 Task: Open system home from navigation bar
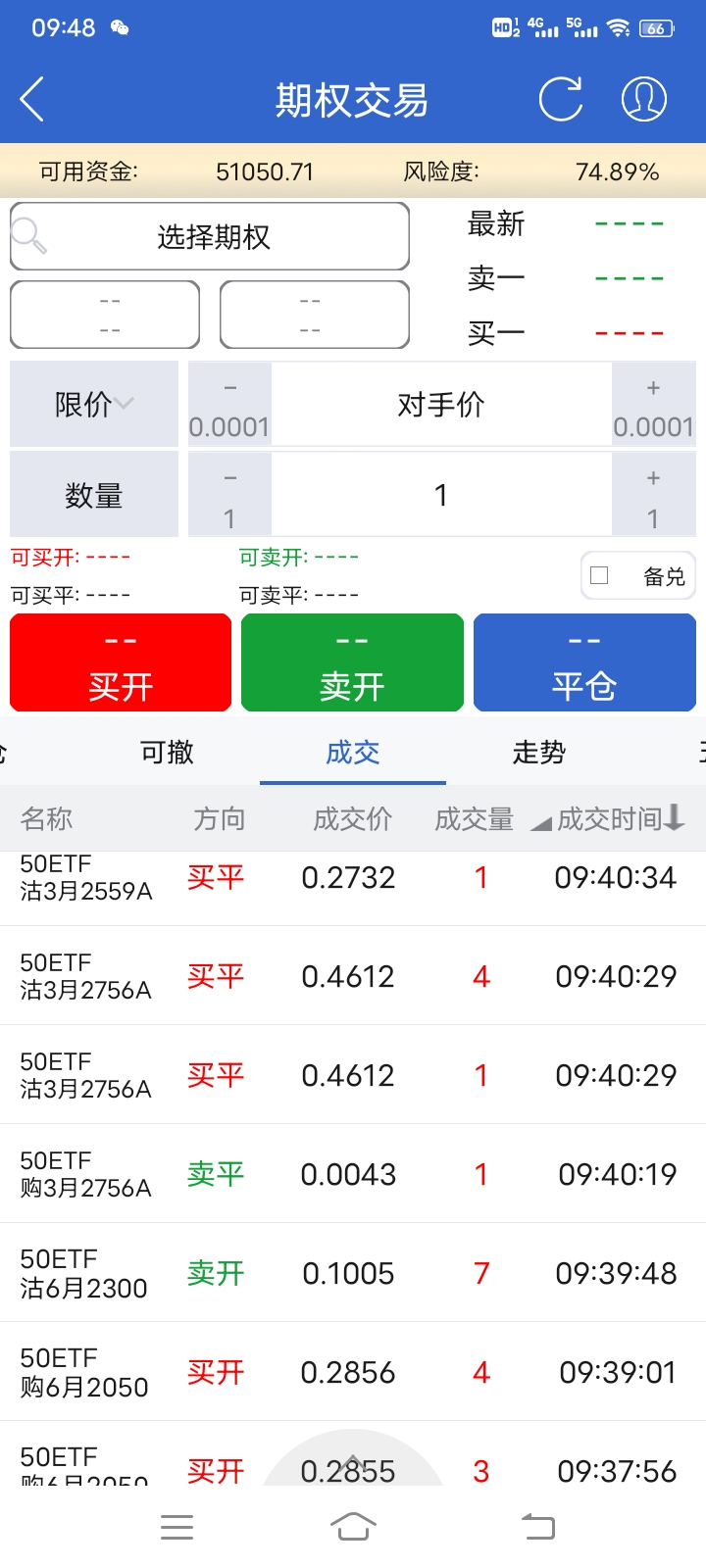(353, 1526)
